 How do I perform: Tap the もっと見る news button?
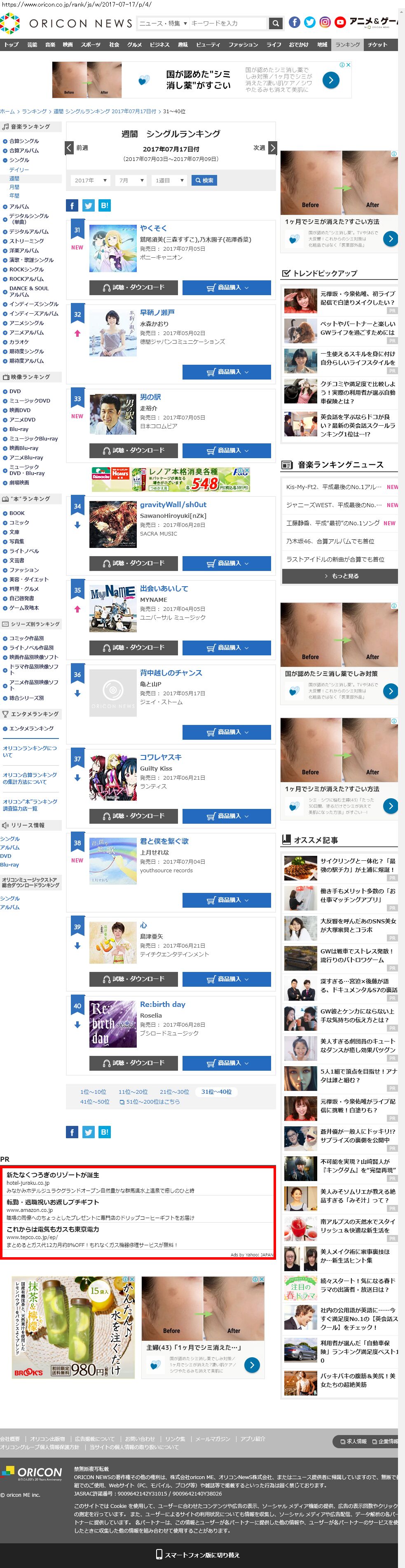point(340,576)
